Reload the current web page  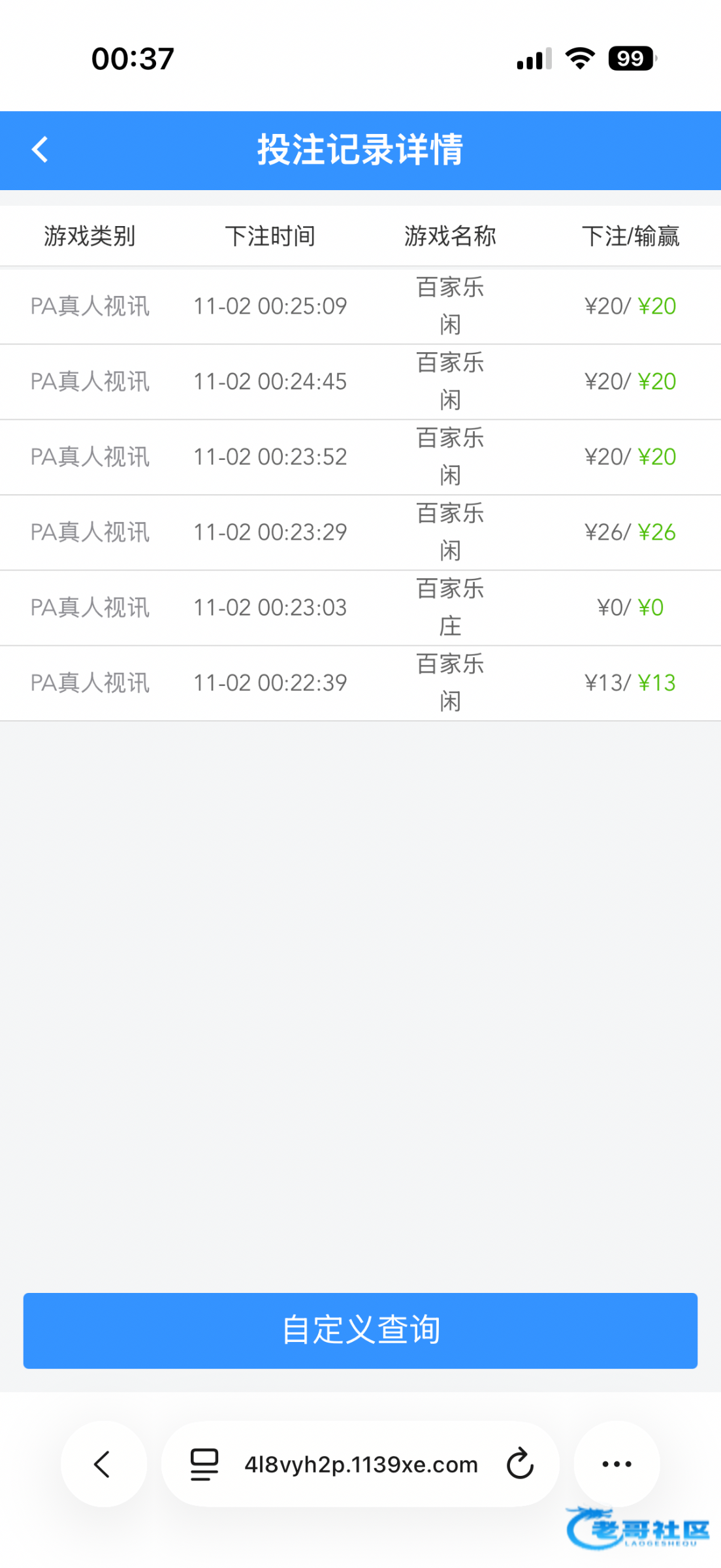[x=520, y=1463]
